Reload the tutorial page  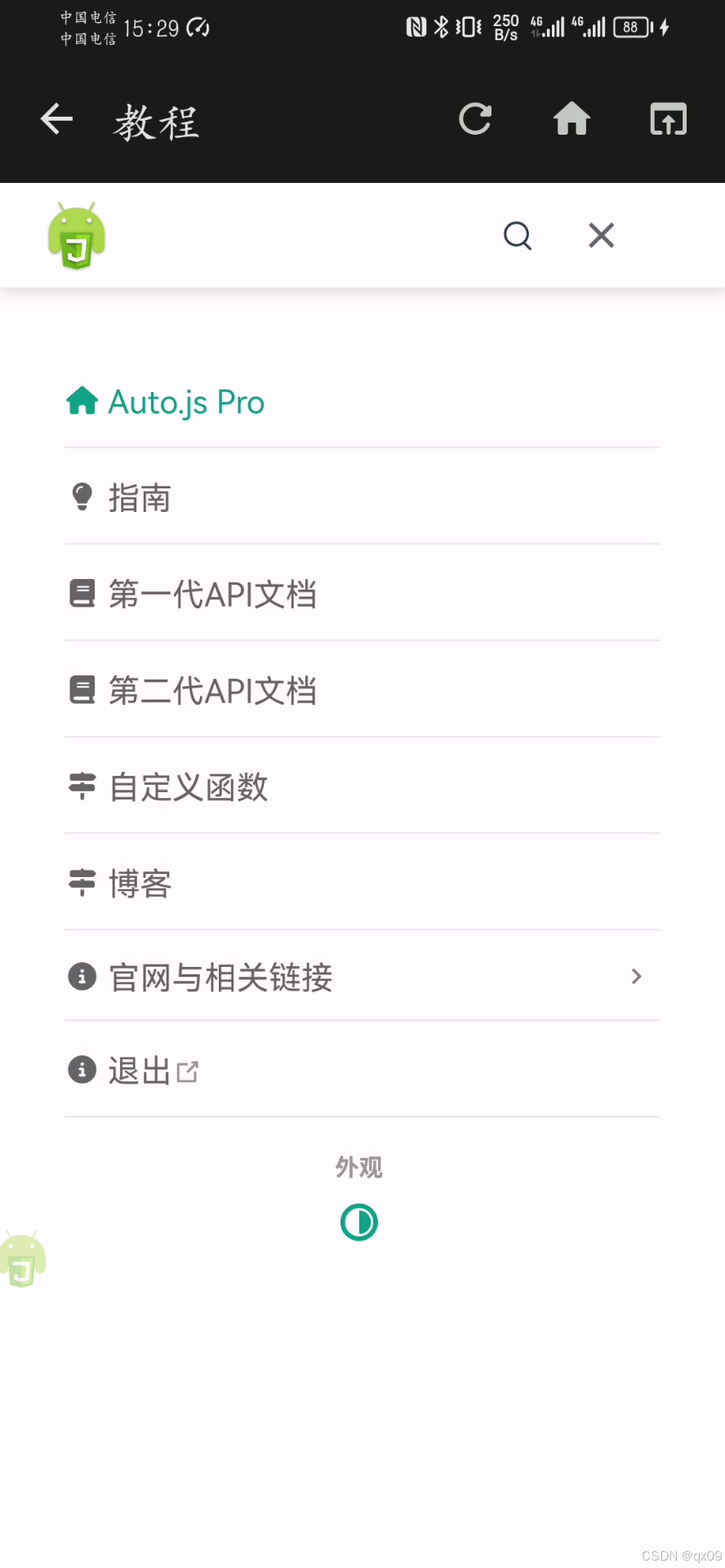pos(475,119)
